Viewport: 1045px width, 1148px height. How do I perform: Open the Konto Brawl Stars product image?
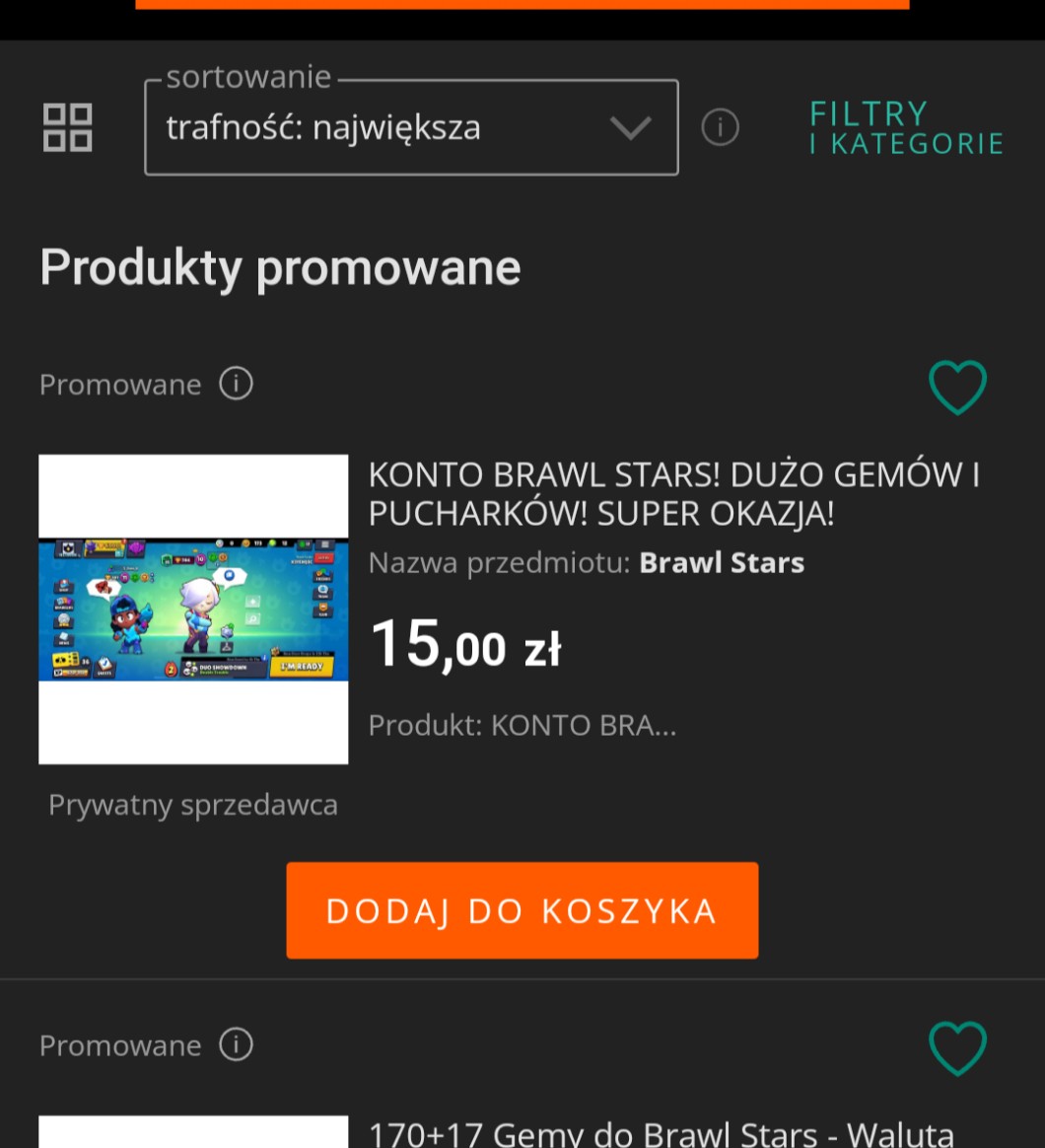(x=193, y=609)
